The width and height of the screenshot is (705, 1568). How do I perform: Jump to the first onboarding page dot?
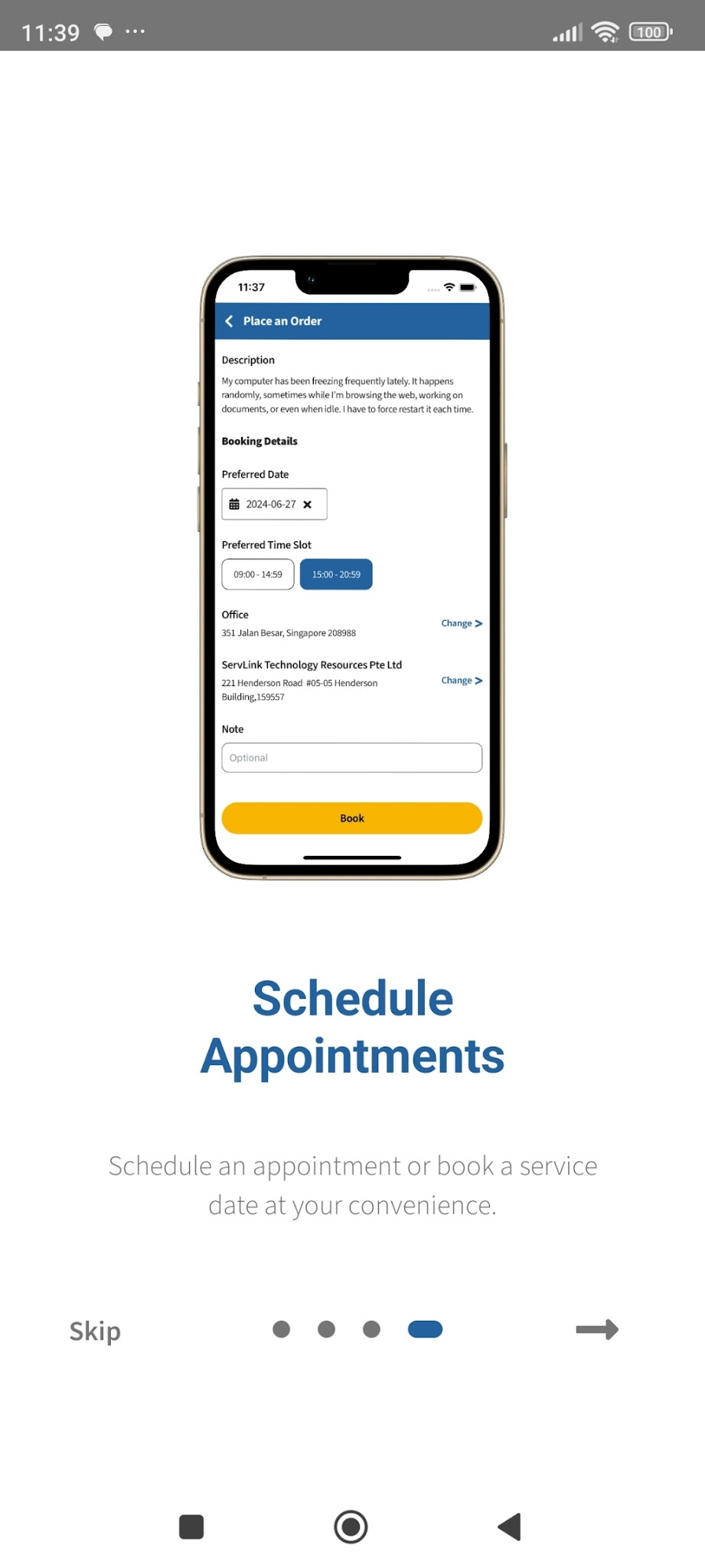pyautogui.click(x=281, y=1329)
